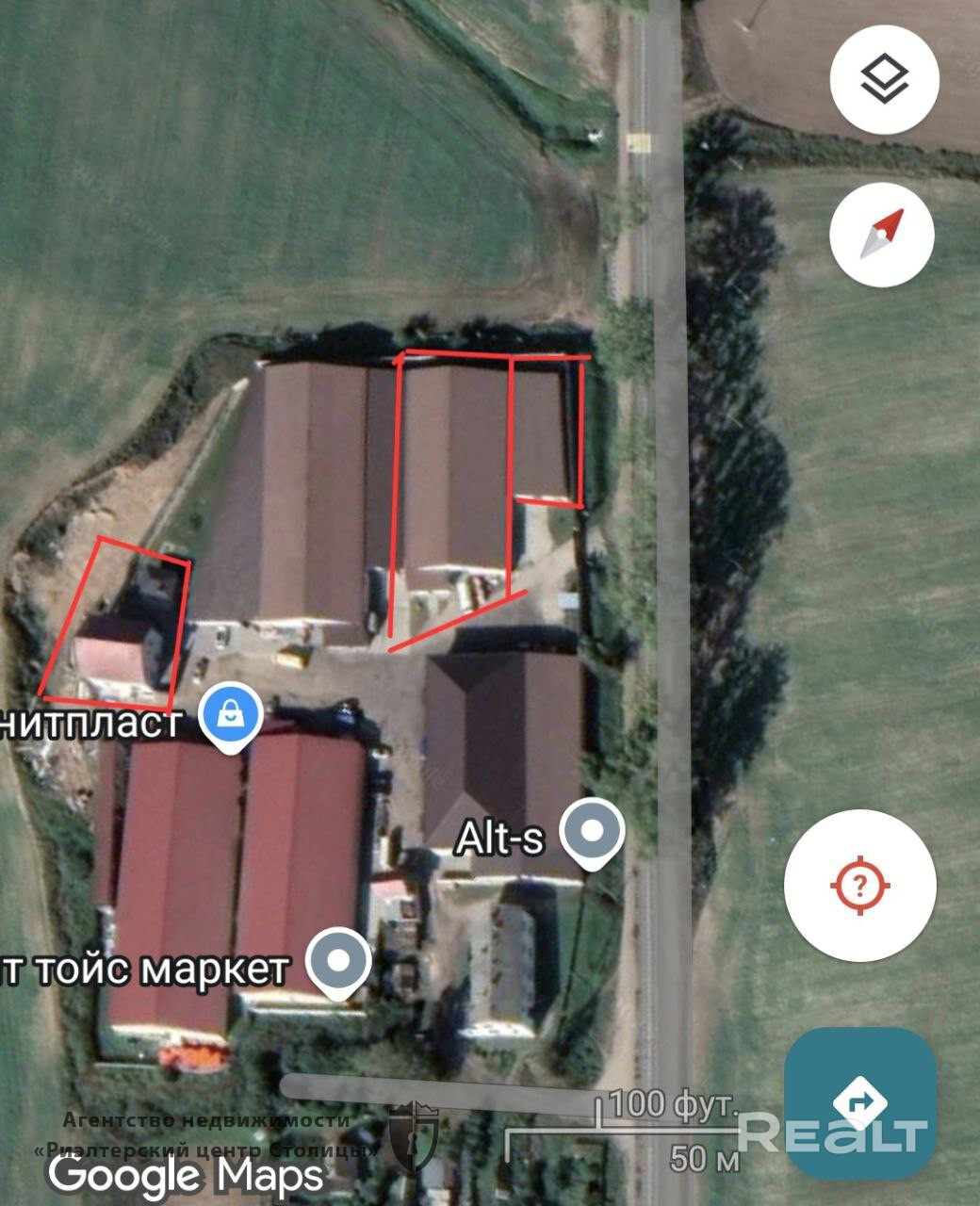Select the Alt-s place marker

(x=592, y=832)
